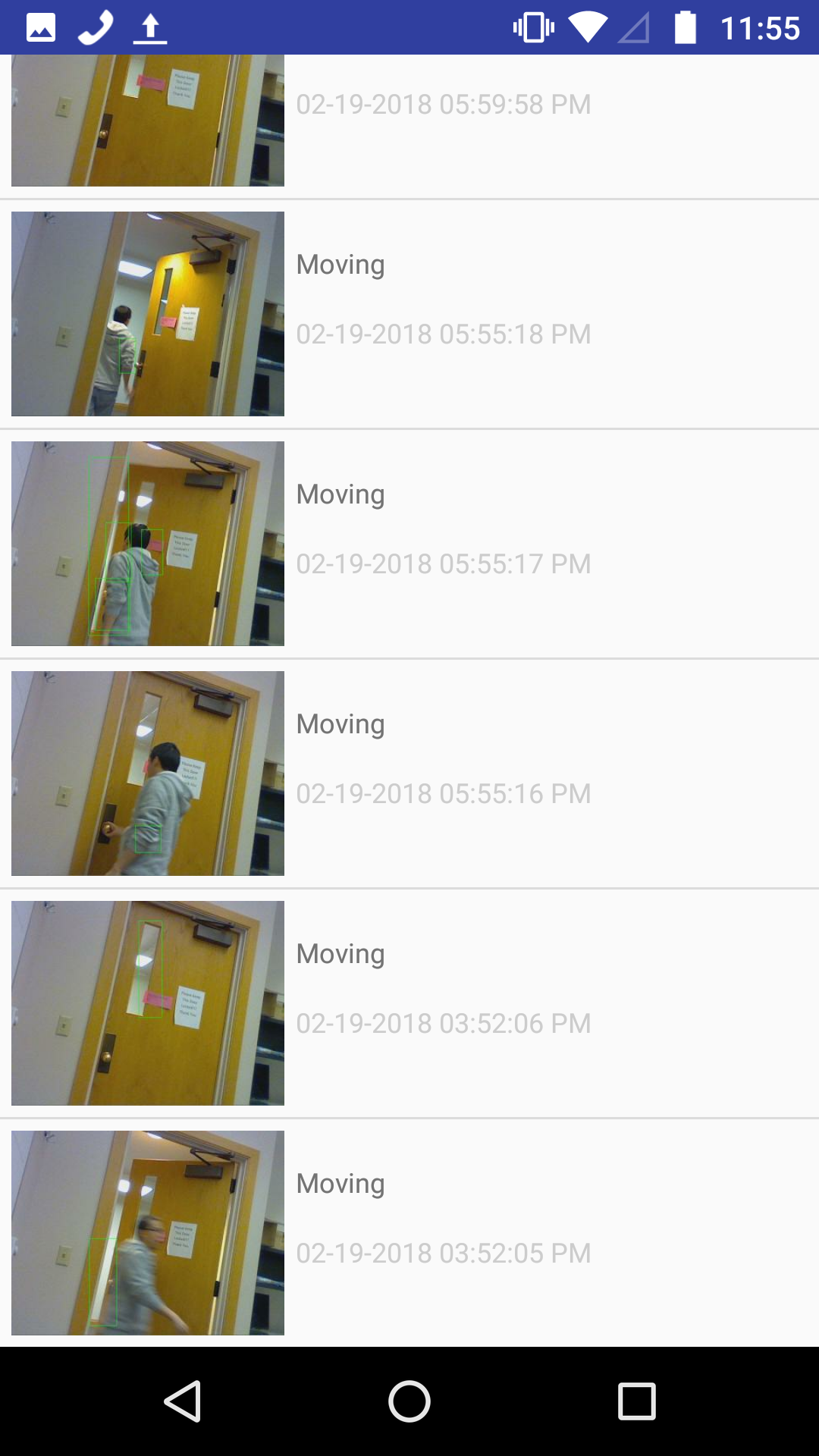Show the Moving event at 03:52:05 PM
819x1456 pixels.
409,1233
